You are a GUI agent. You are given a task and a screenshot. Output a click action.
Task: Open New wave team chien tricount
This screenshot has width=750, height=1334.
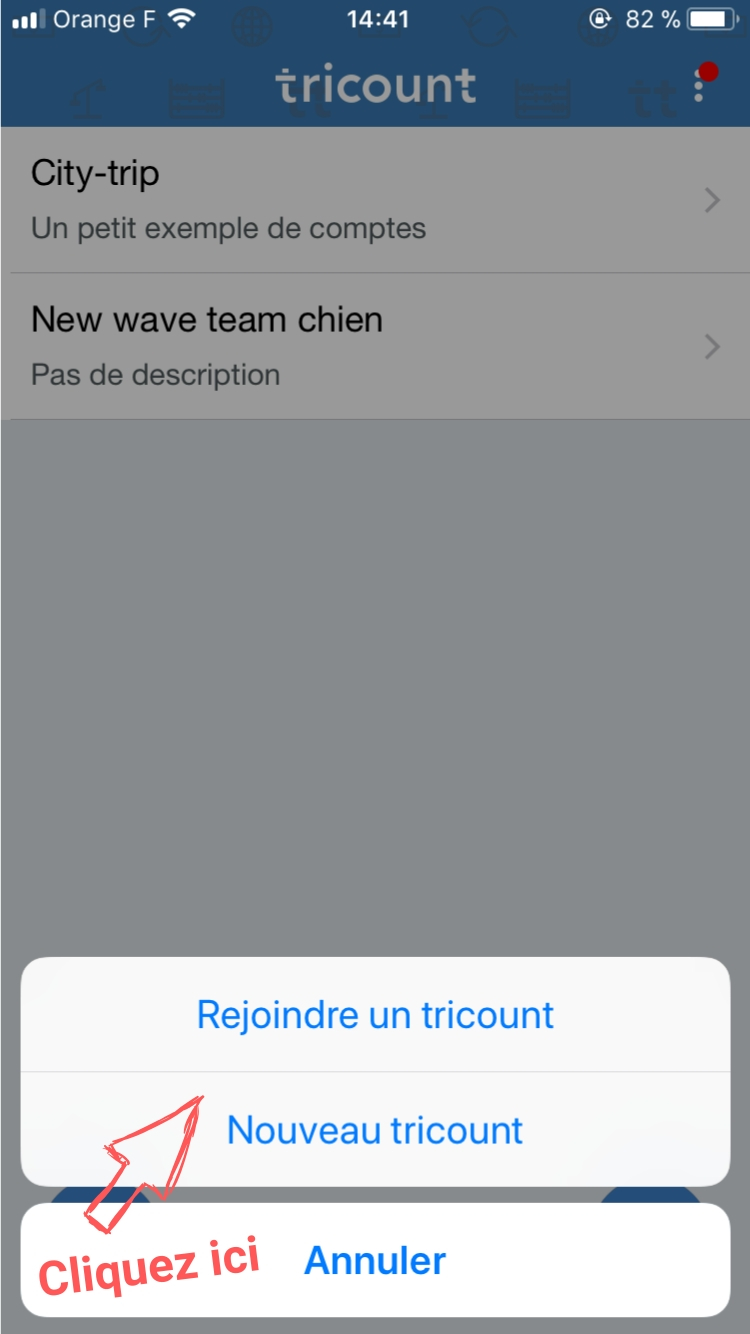coord(375,346)
